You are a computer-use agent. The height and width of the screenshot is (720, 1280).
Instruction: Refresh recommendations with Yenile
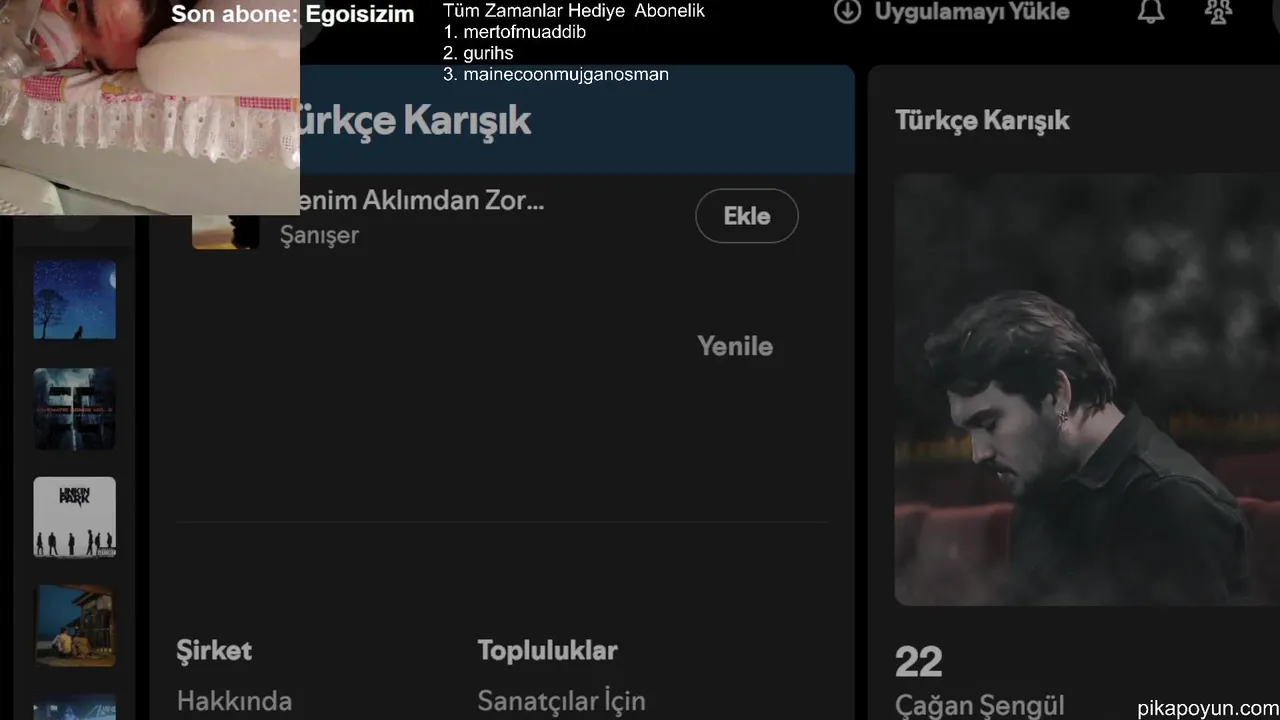735,346
